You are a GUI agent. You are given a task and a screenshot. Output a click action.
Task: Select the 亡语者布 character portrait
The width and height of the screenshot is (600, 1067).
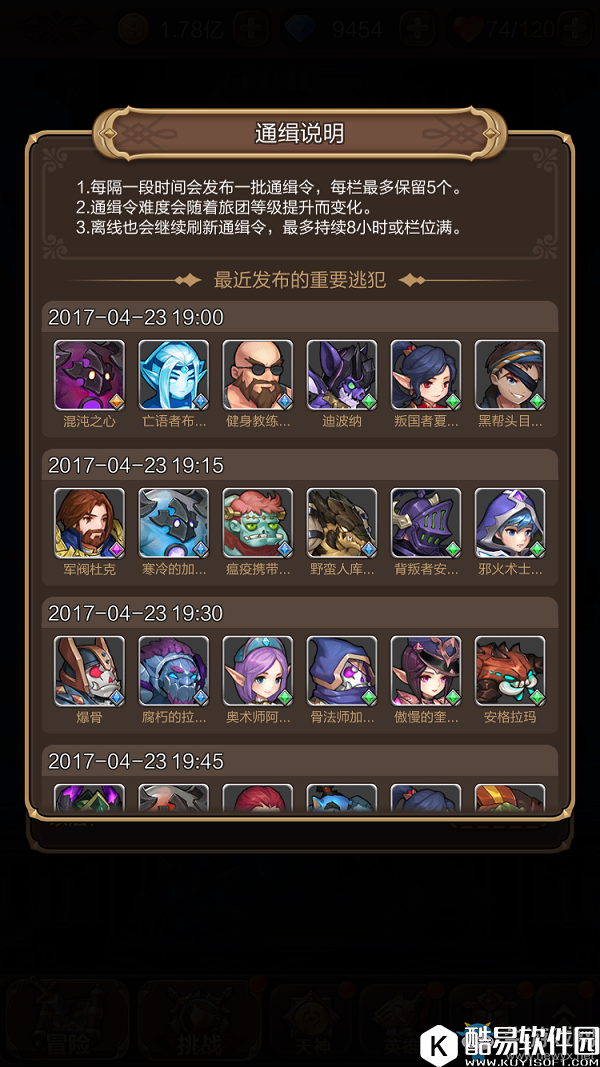[174, 375]
